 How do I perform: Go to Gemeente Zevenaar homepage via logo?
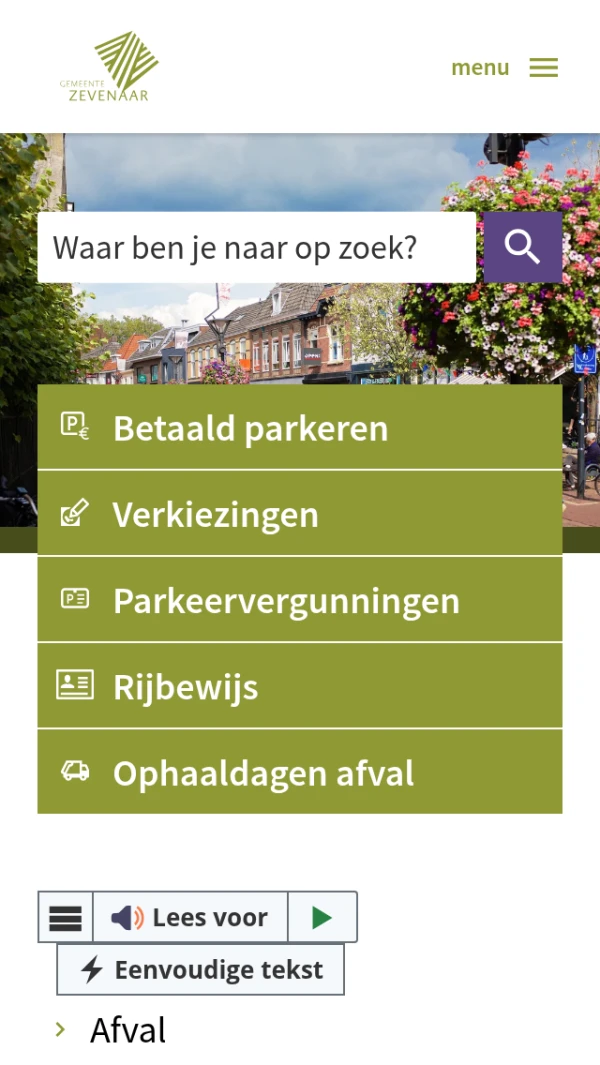109,67
